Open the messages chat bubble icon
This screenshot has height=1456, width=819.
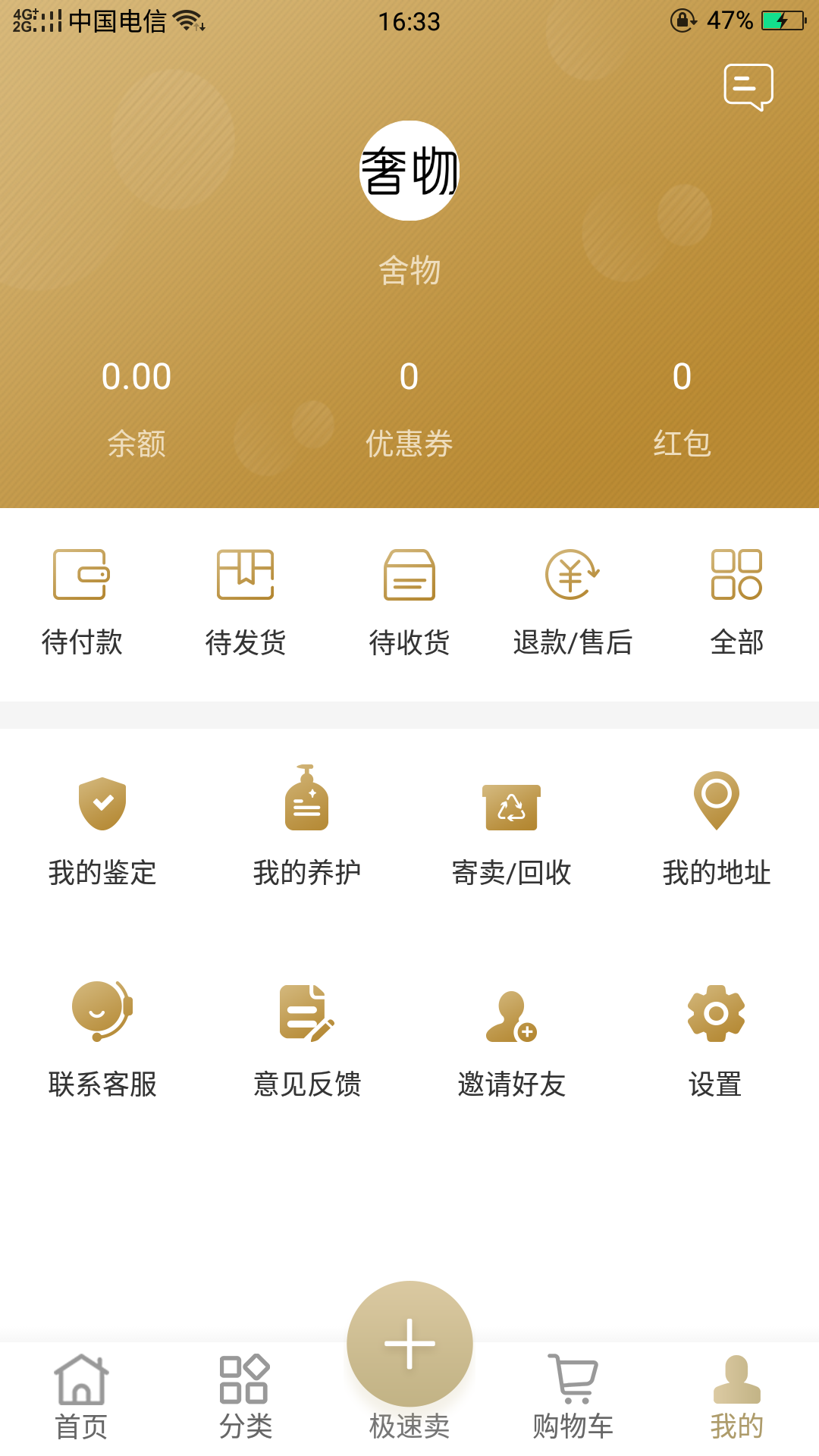tap(750, 89)
